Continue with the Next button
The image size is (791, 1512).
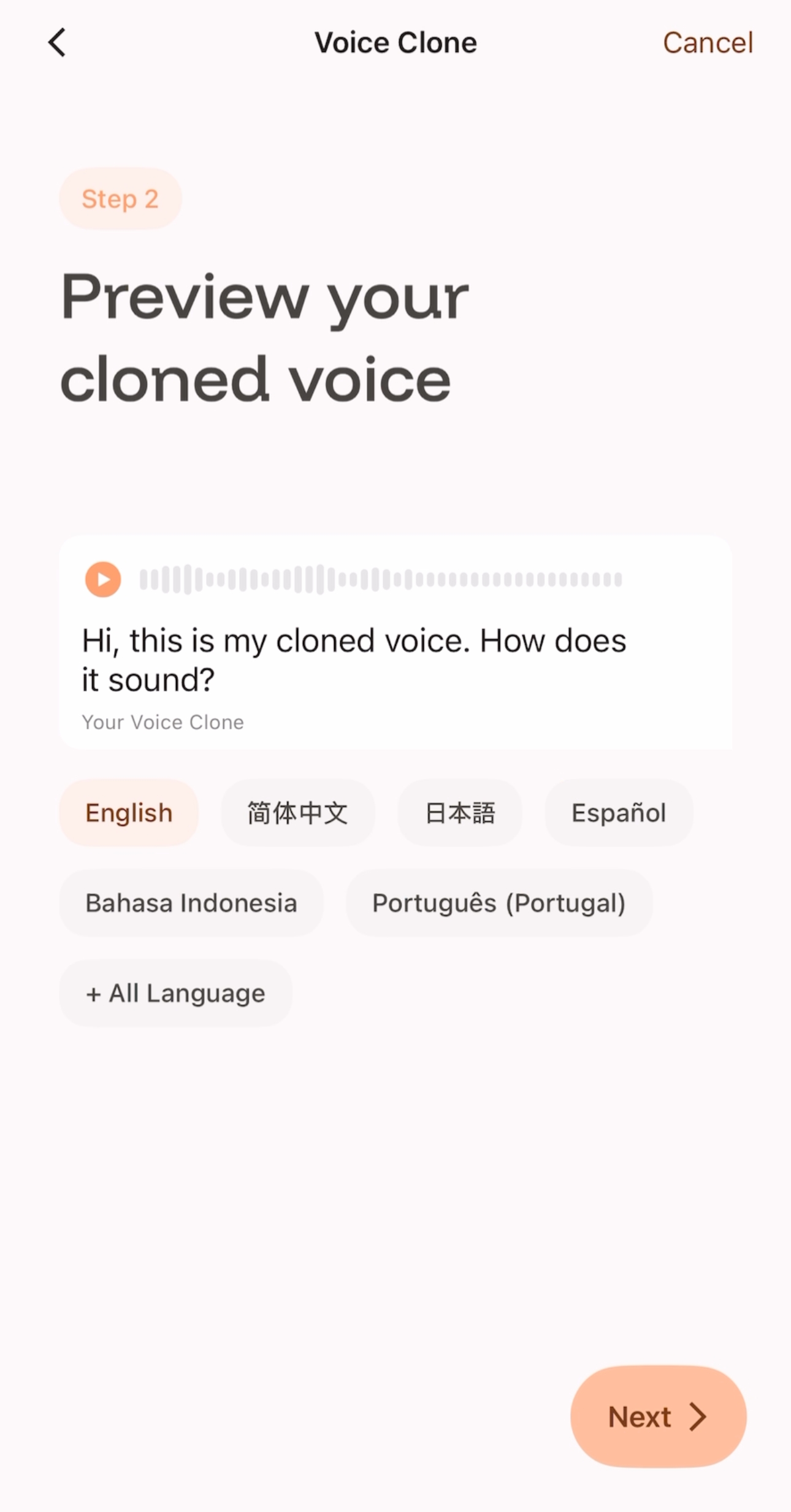tap(658, 1416)
